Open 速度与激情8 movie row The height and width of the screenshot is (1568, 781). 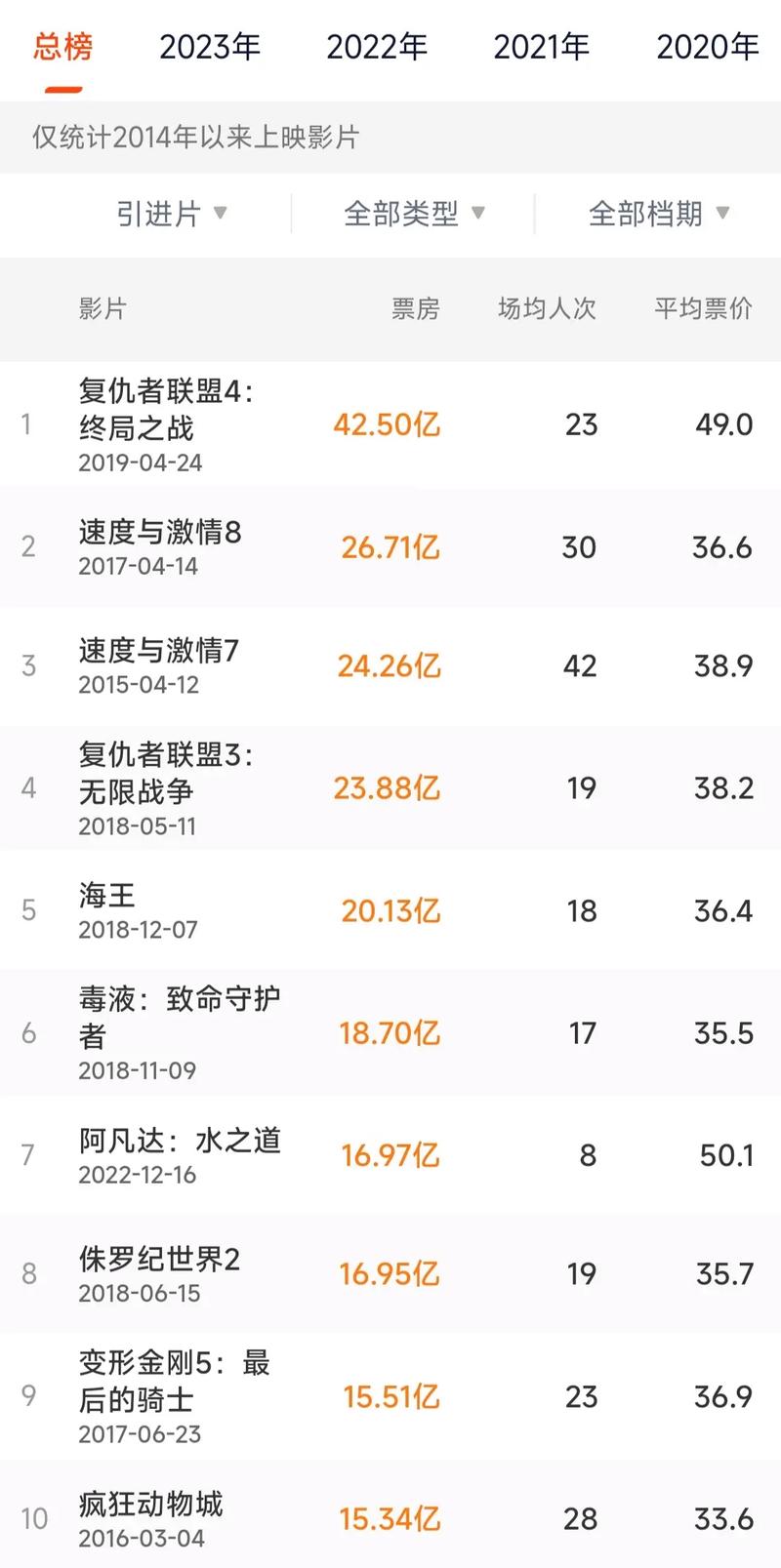(390, 546)
